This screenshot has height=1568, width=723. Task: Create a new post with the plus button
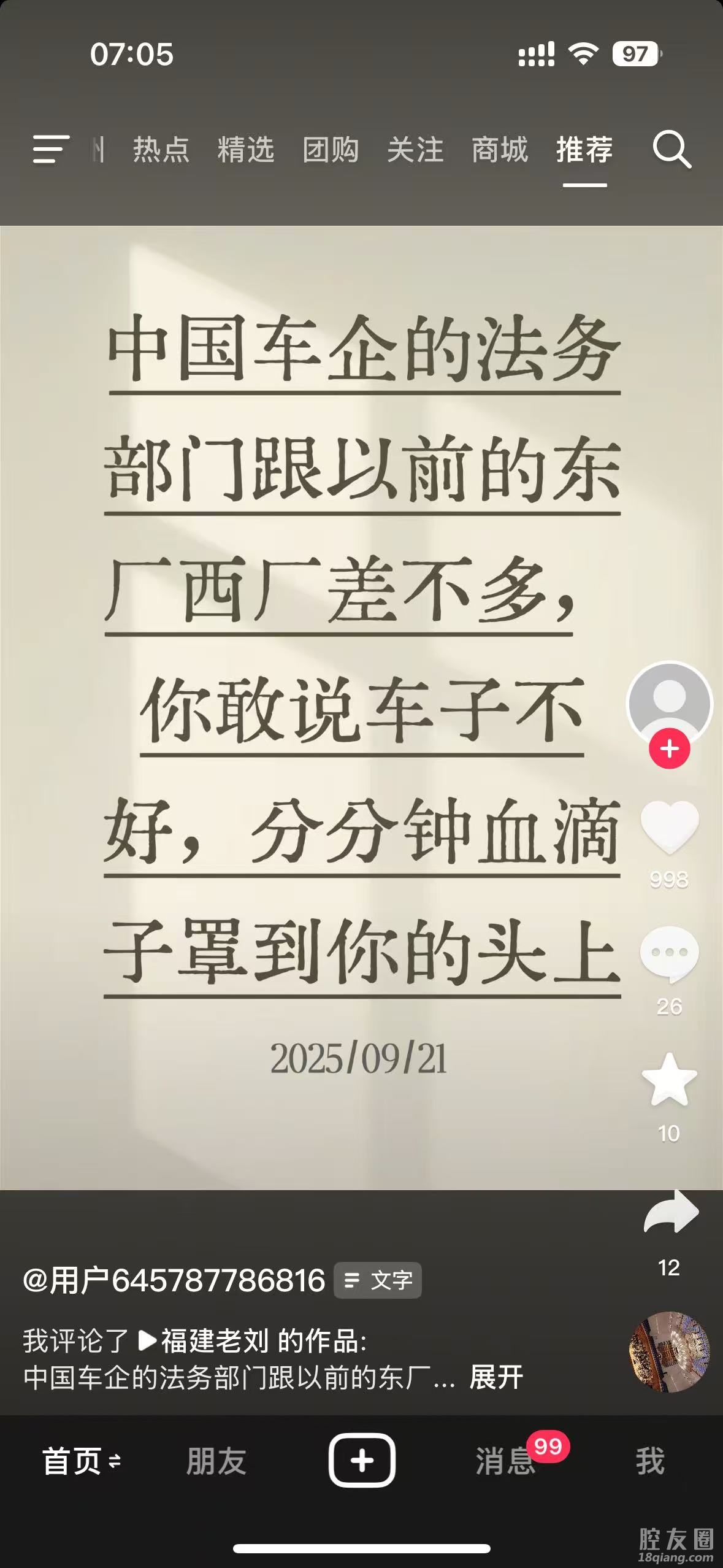coord(362,1461)
